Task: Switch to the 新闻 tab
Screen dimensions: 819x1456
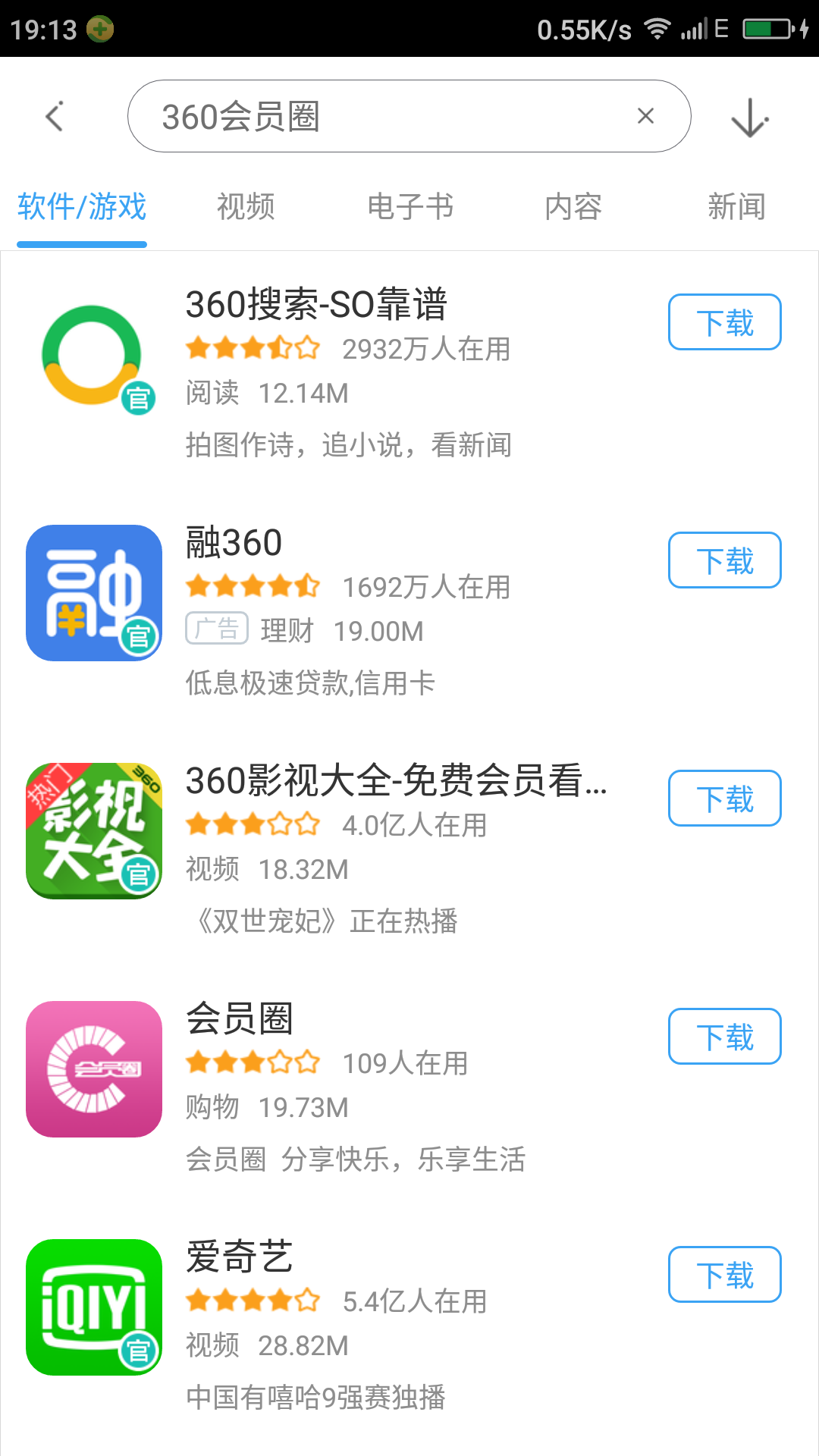Action: pyautogui.click(x=736, y=206)
